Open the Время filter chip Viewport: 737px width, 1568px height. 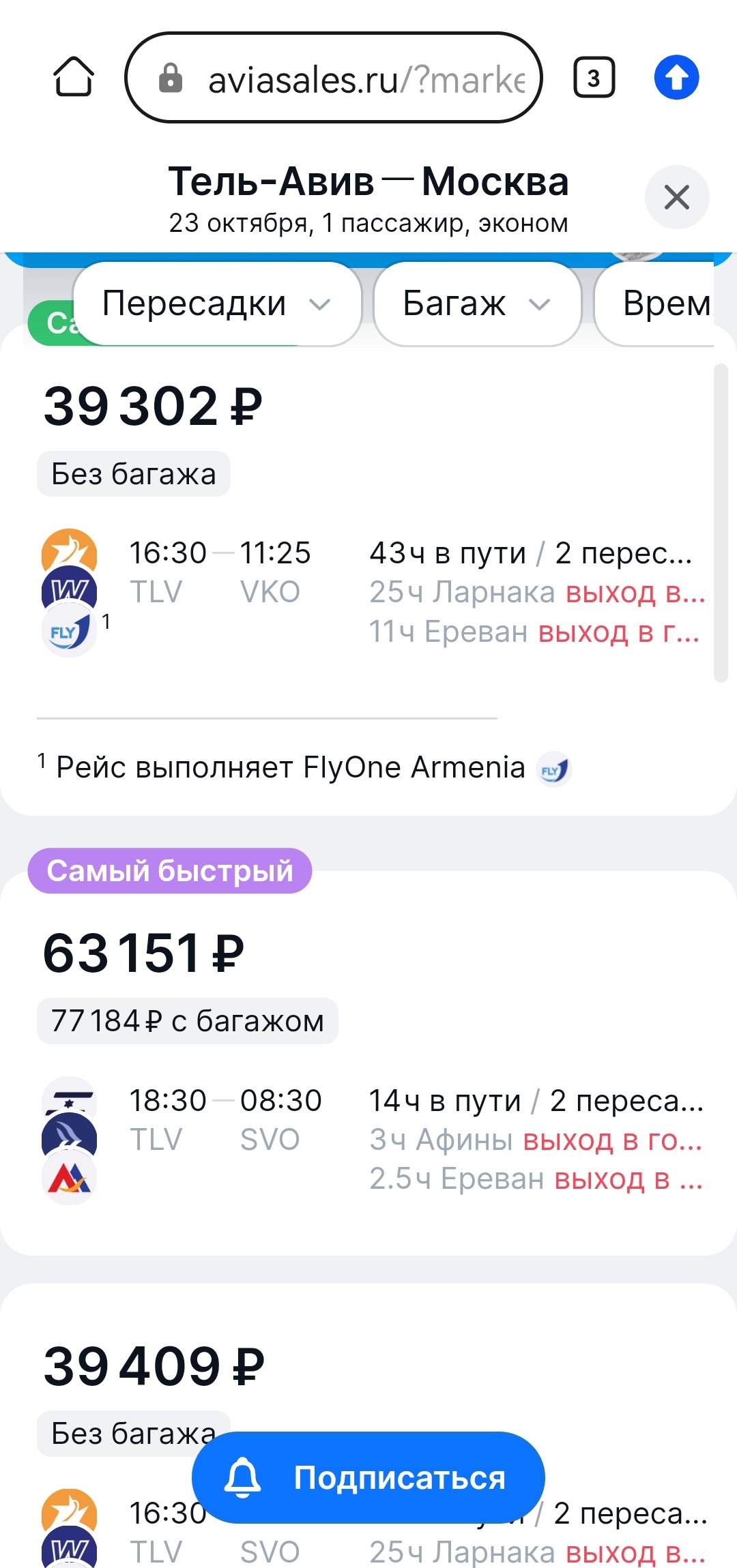point(655,304)
